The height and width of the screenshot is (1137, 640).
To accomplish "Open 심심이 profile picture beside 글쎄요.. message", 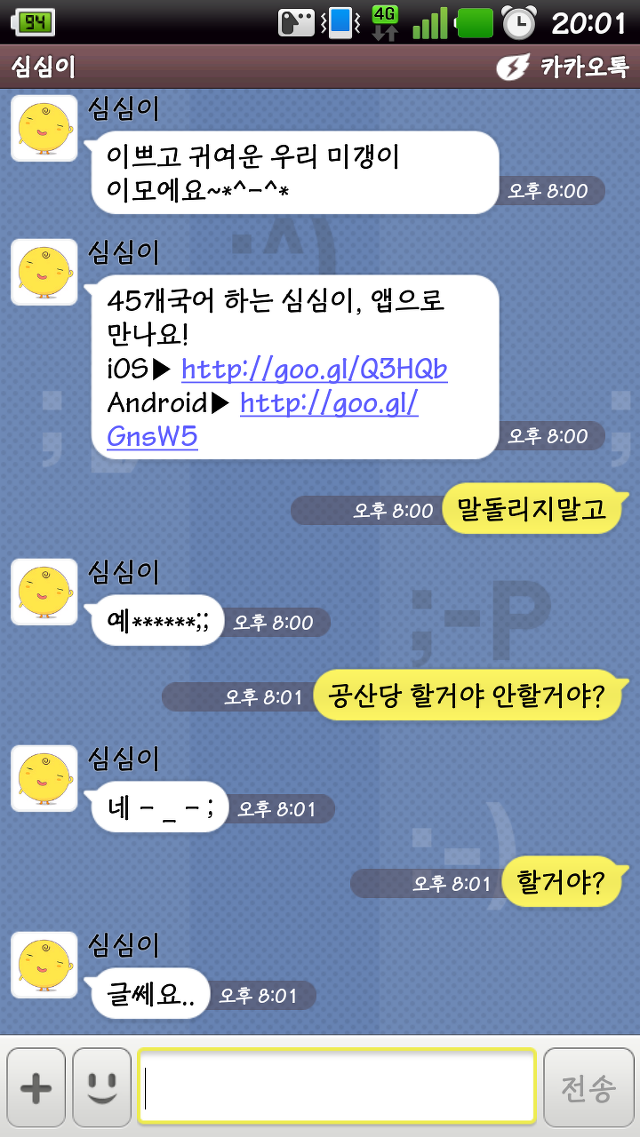I will pyautogui.click(x=44, y=965).
